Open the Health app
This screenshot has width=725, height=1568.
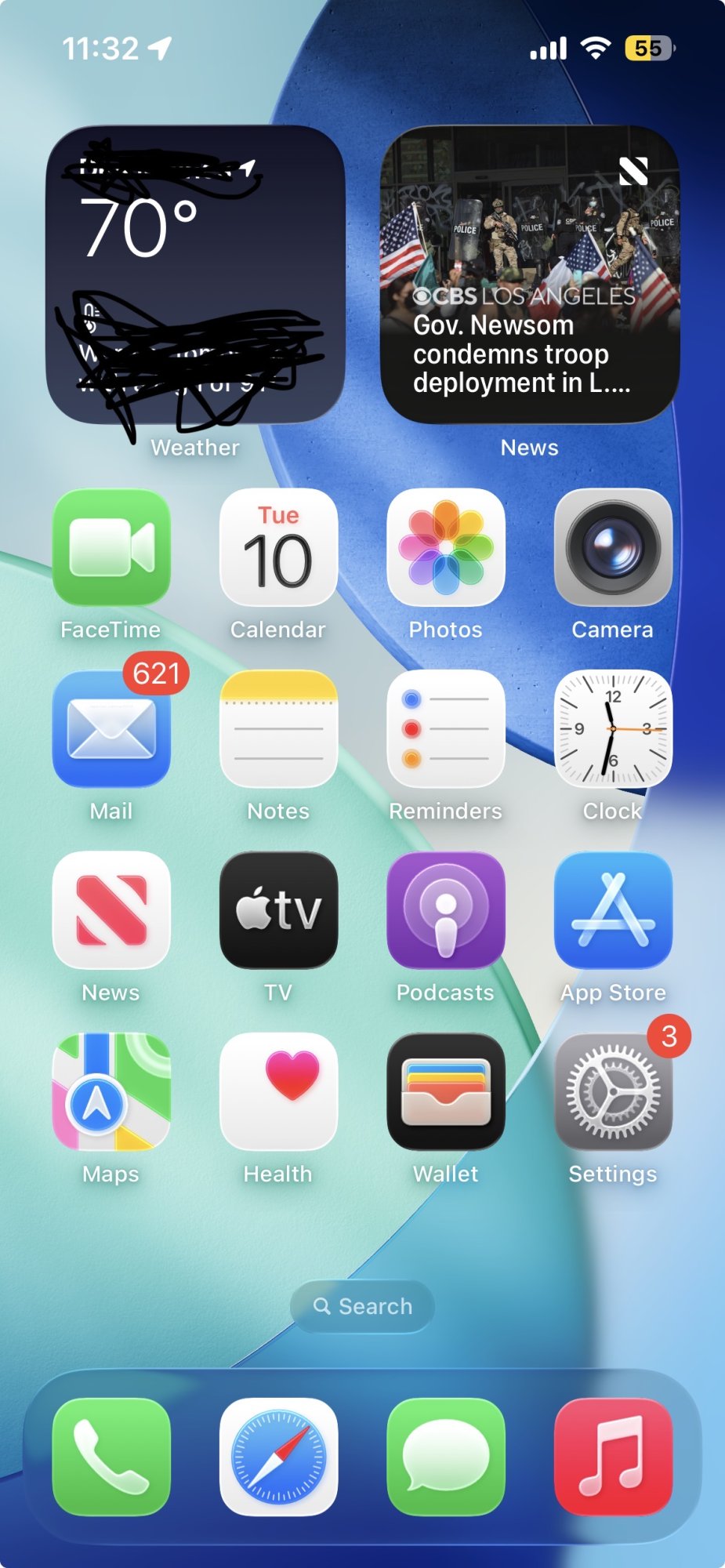pos(278,1091)
